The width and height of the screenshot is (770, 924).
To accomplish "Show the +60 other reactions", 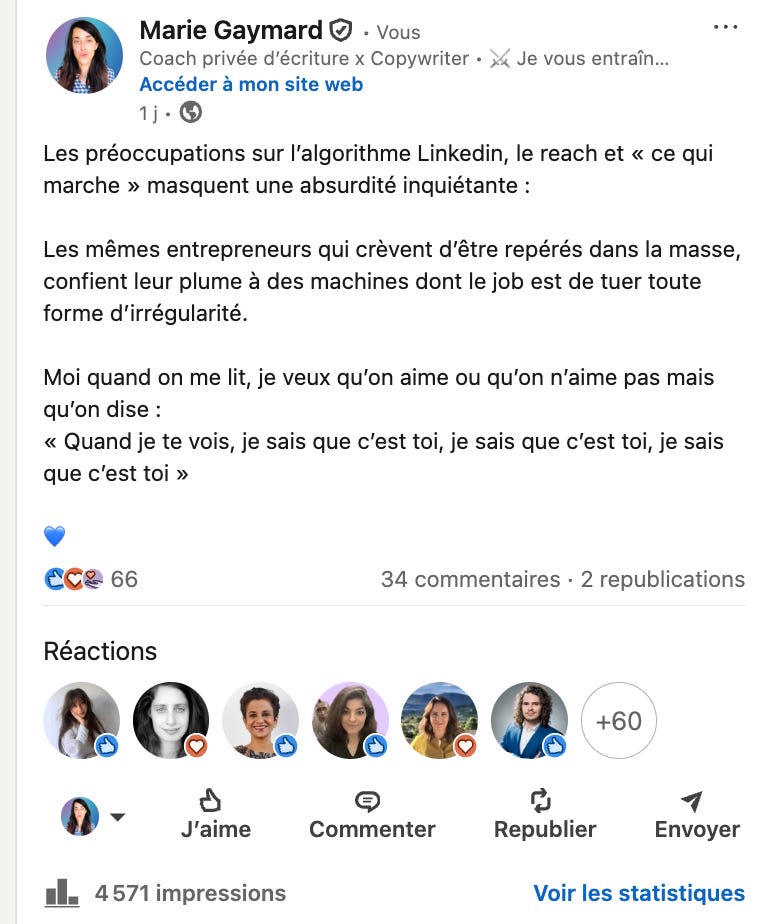I will pyautogui.click(x=618, y=721).
